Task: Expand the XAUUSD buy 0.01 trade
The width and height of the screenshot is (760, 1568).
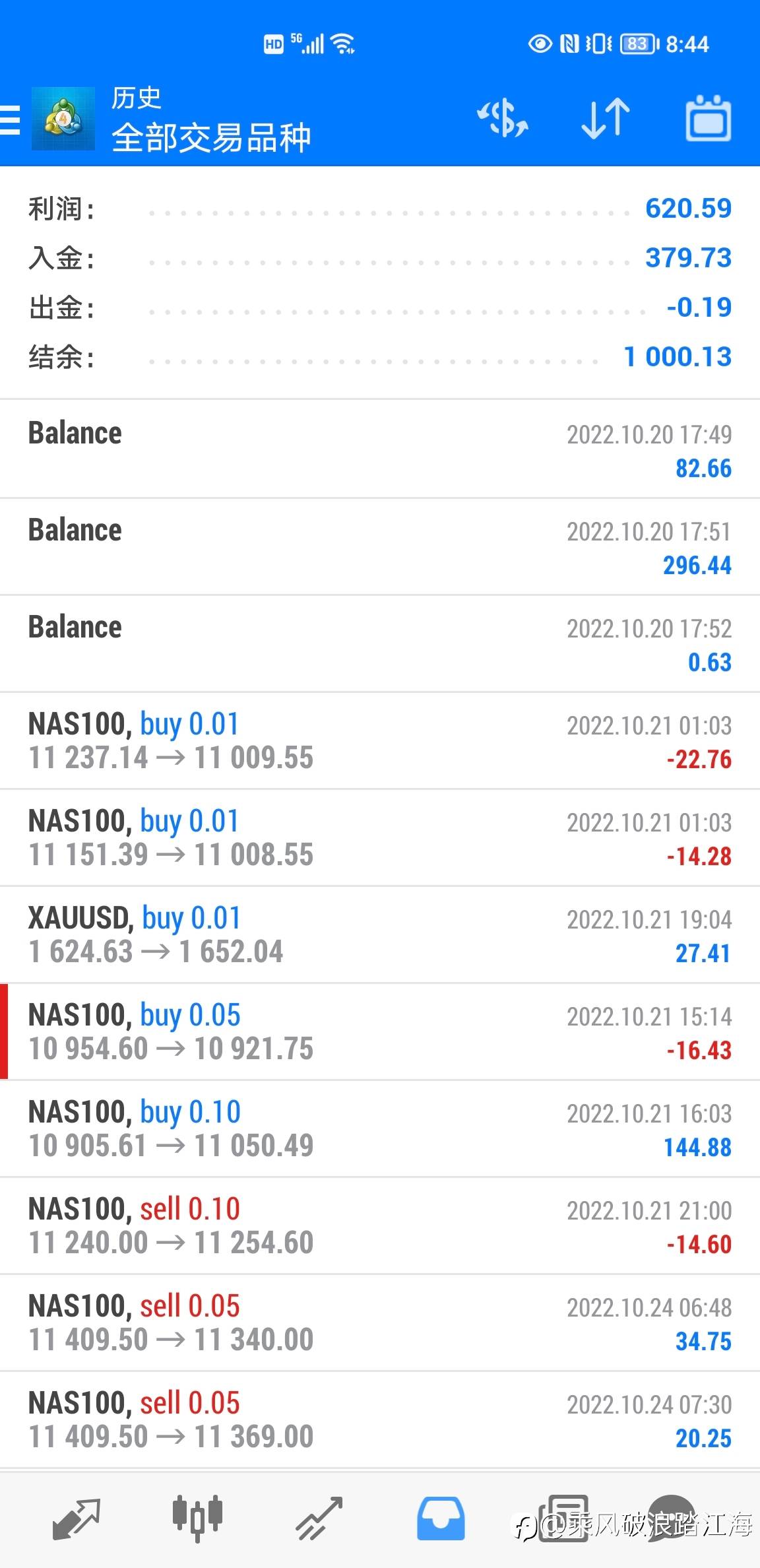Action: point(380,934)
